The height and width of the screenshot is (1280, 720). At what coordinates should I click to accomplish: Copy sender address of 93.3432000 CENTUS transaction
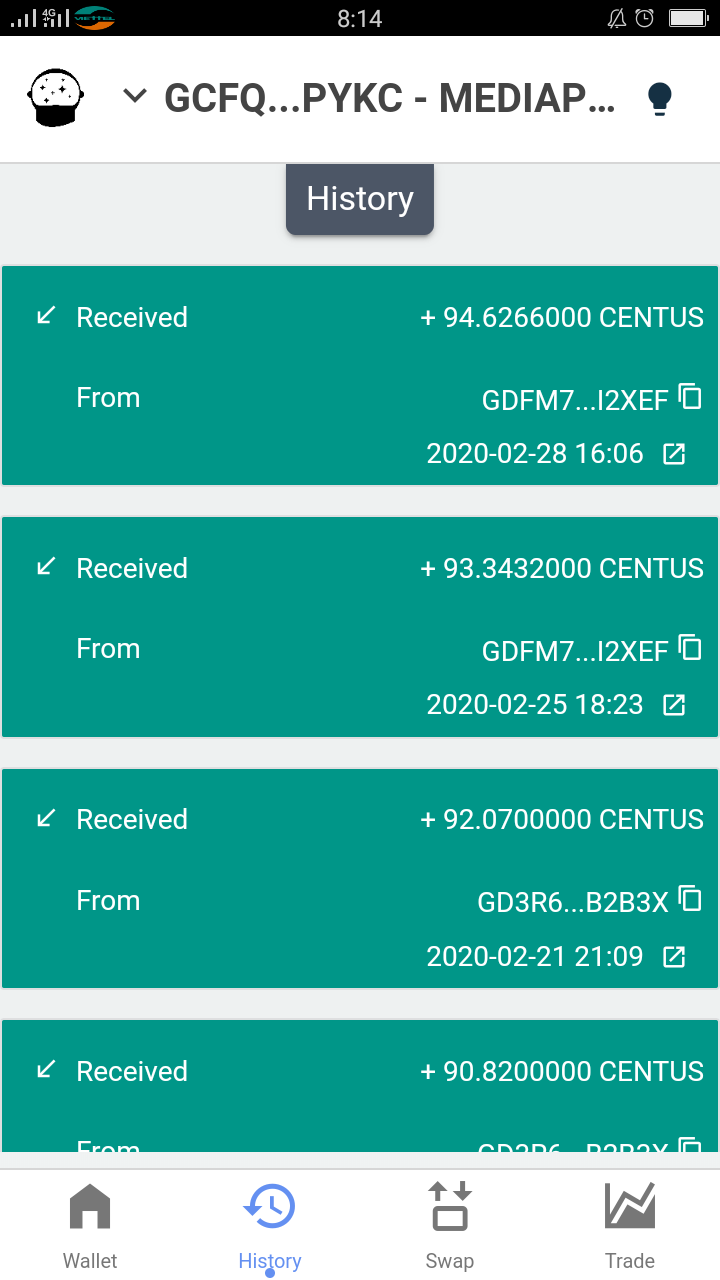coord(690,648)
